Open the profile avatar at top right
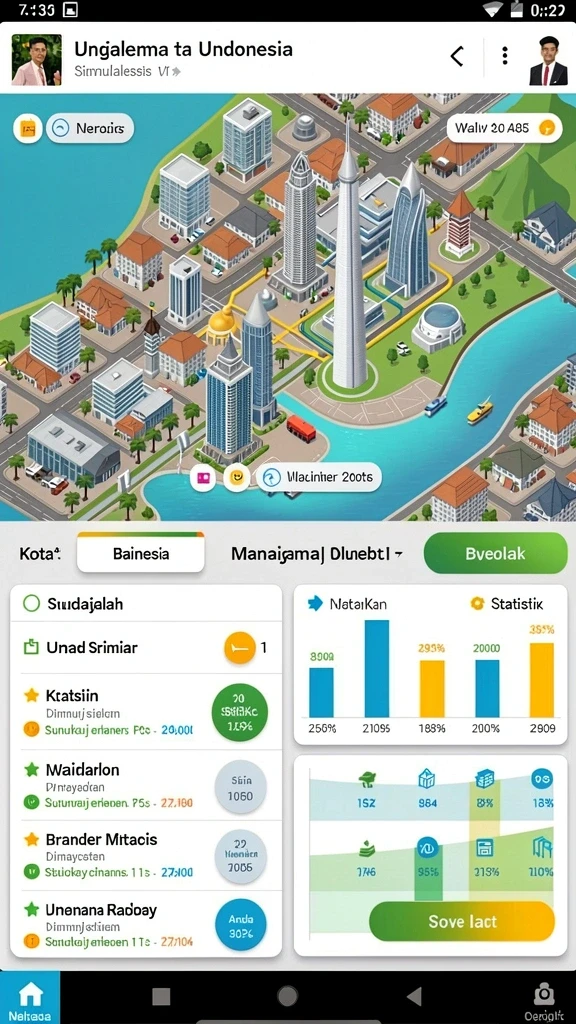This screenshot has height=1024, width=576. point(548,60)
